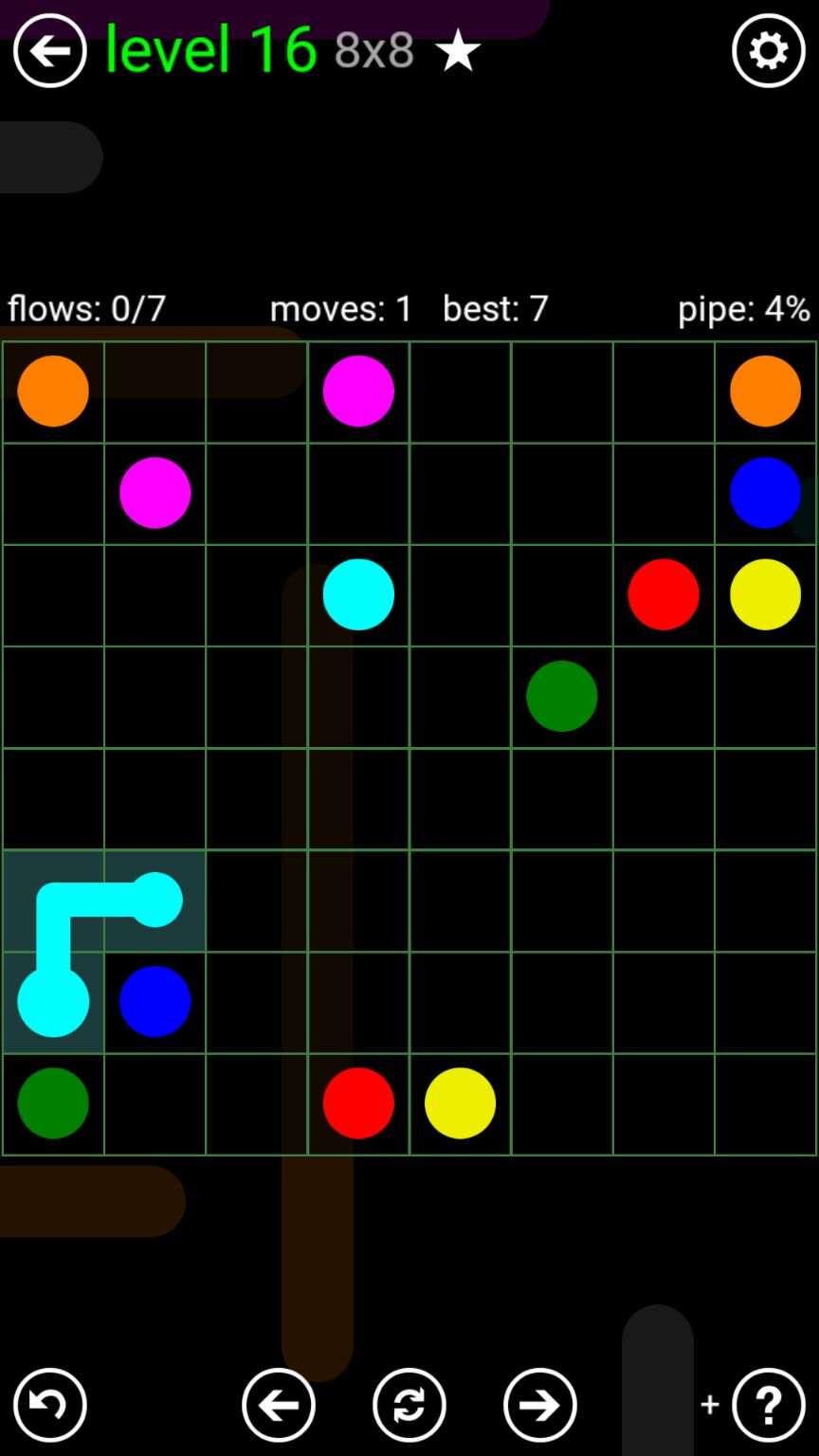Viewport: 819px width, 1456px height.
Task: Restart the current level
Action: click(x=409, y=1405)
